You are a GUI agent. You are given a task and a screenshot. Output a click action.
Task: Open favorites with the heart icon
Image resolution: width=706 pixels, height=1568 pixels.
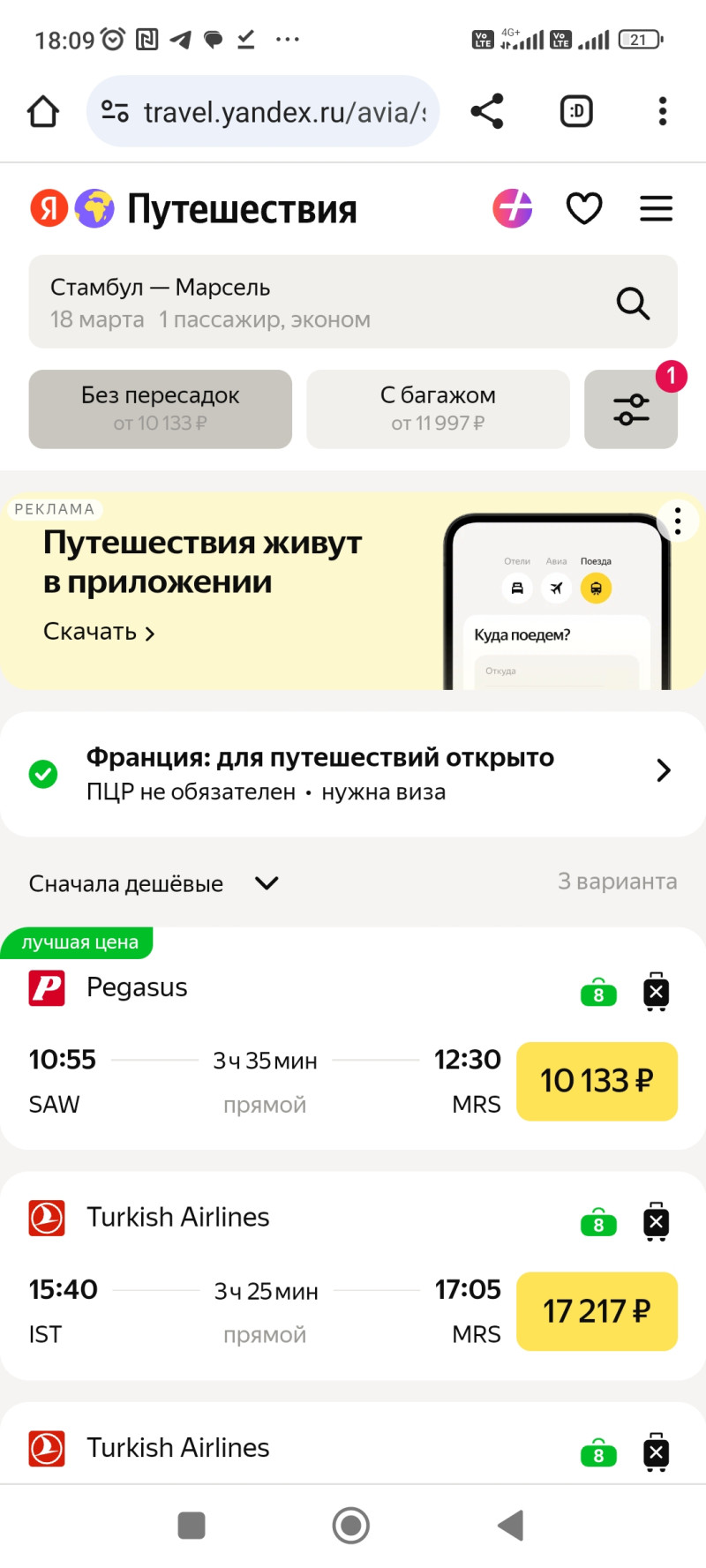(x=583, y=209)
